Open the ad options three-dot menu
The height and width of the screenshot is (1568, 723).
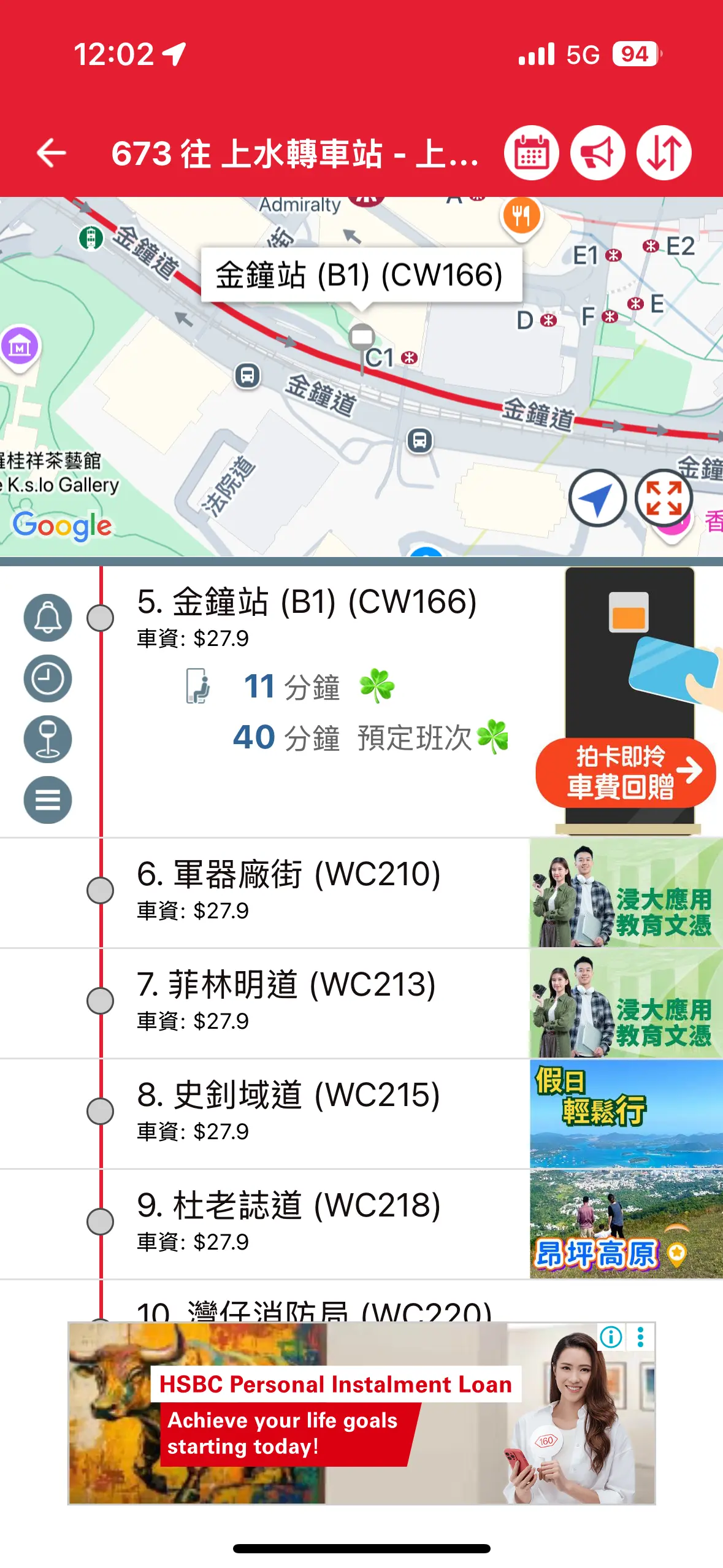[640, 1337]
